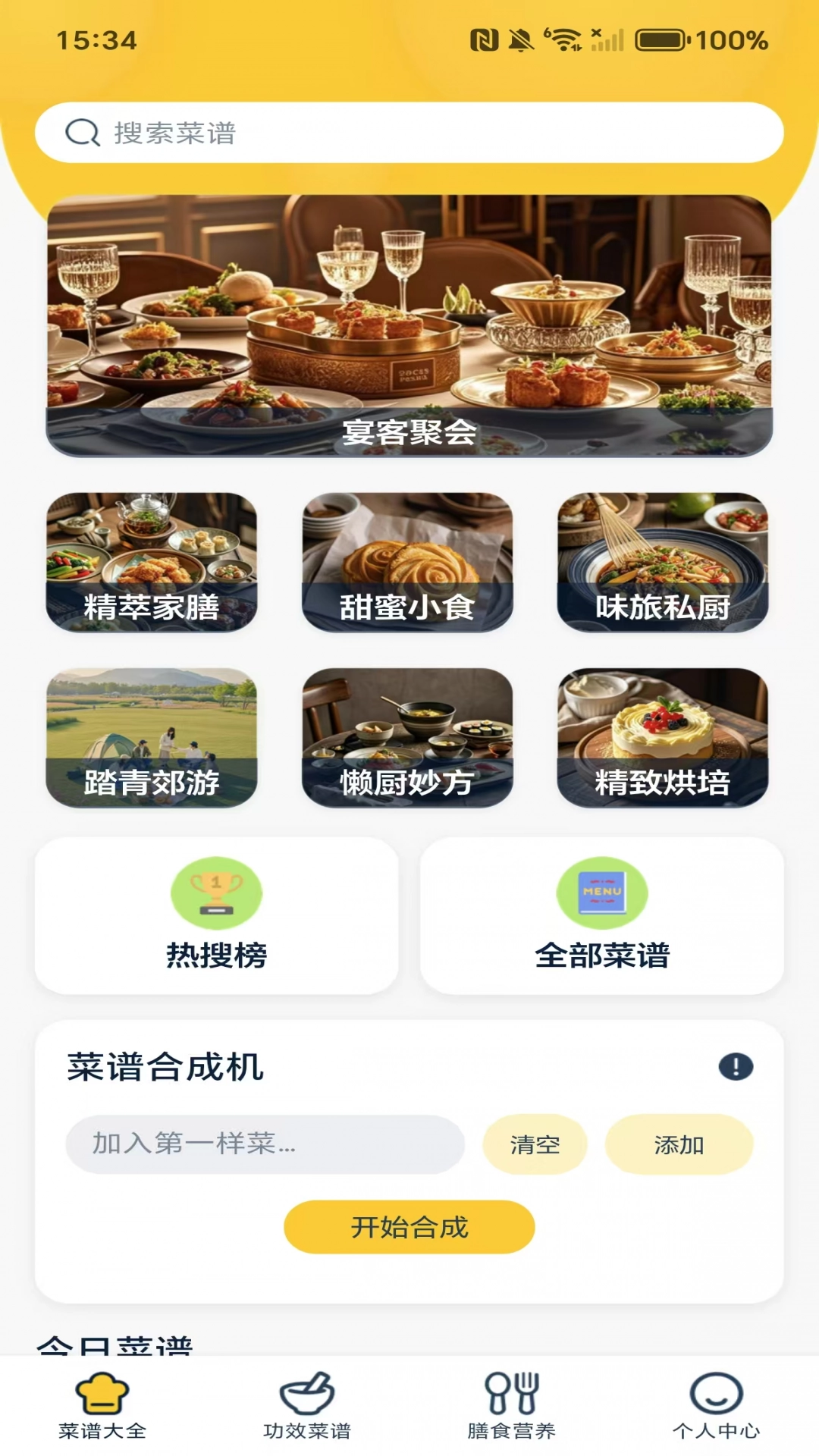View the 味旅私厨 category
The height and width of the screenshot is (1456, 819).
pos(663,562)
